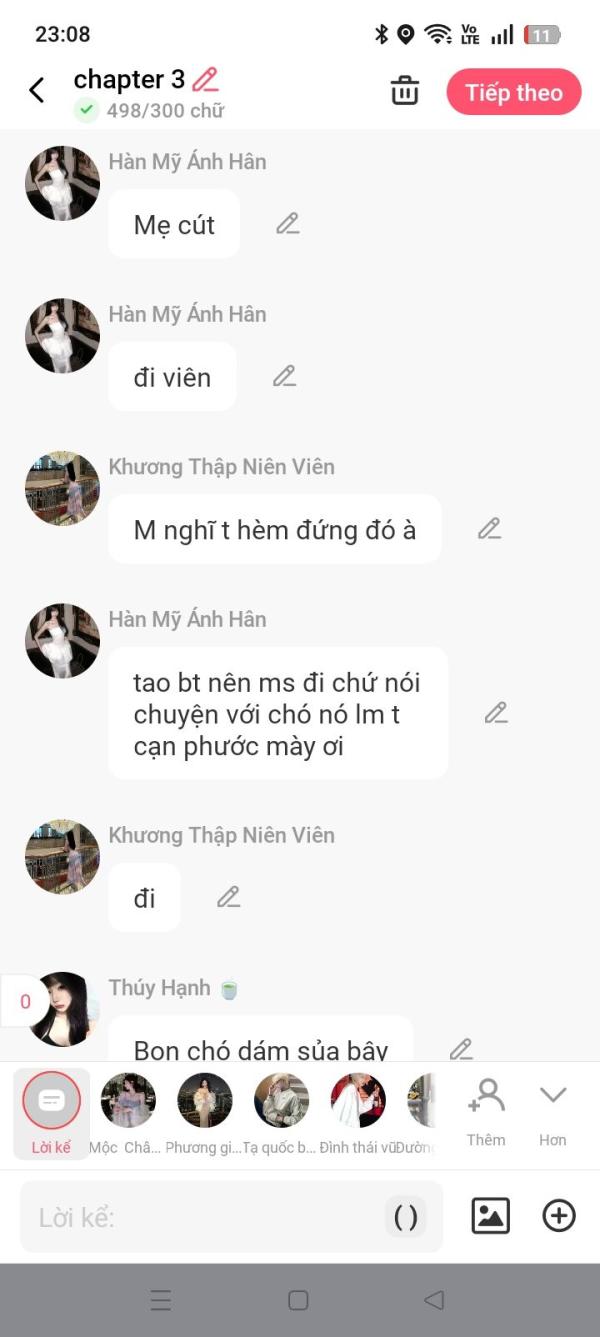Viewport: 600px width, 1337px height.
Task: Expand the Hơn options
Action: click(553, 1112)
